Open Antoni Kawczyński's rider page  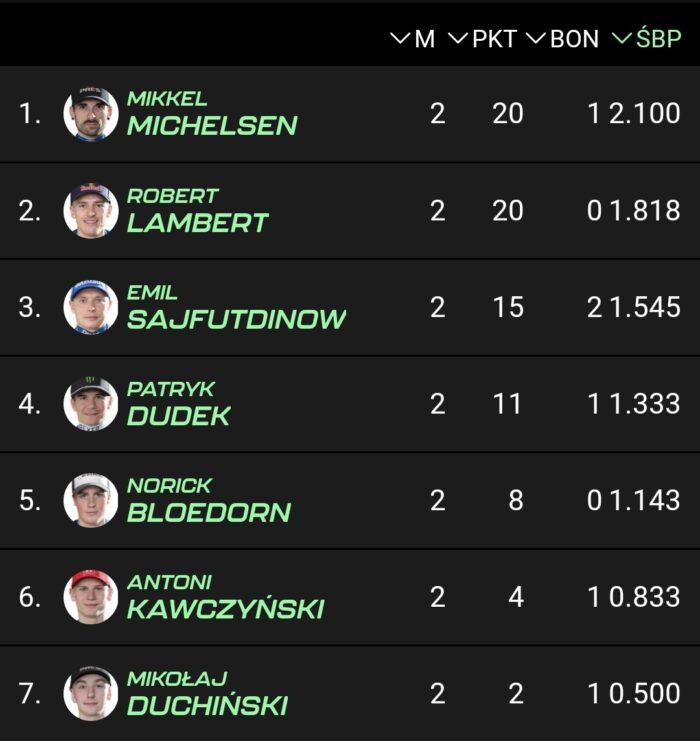(225, 597)
